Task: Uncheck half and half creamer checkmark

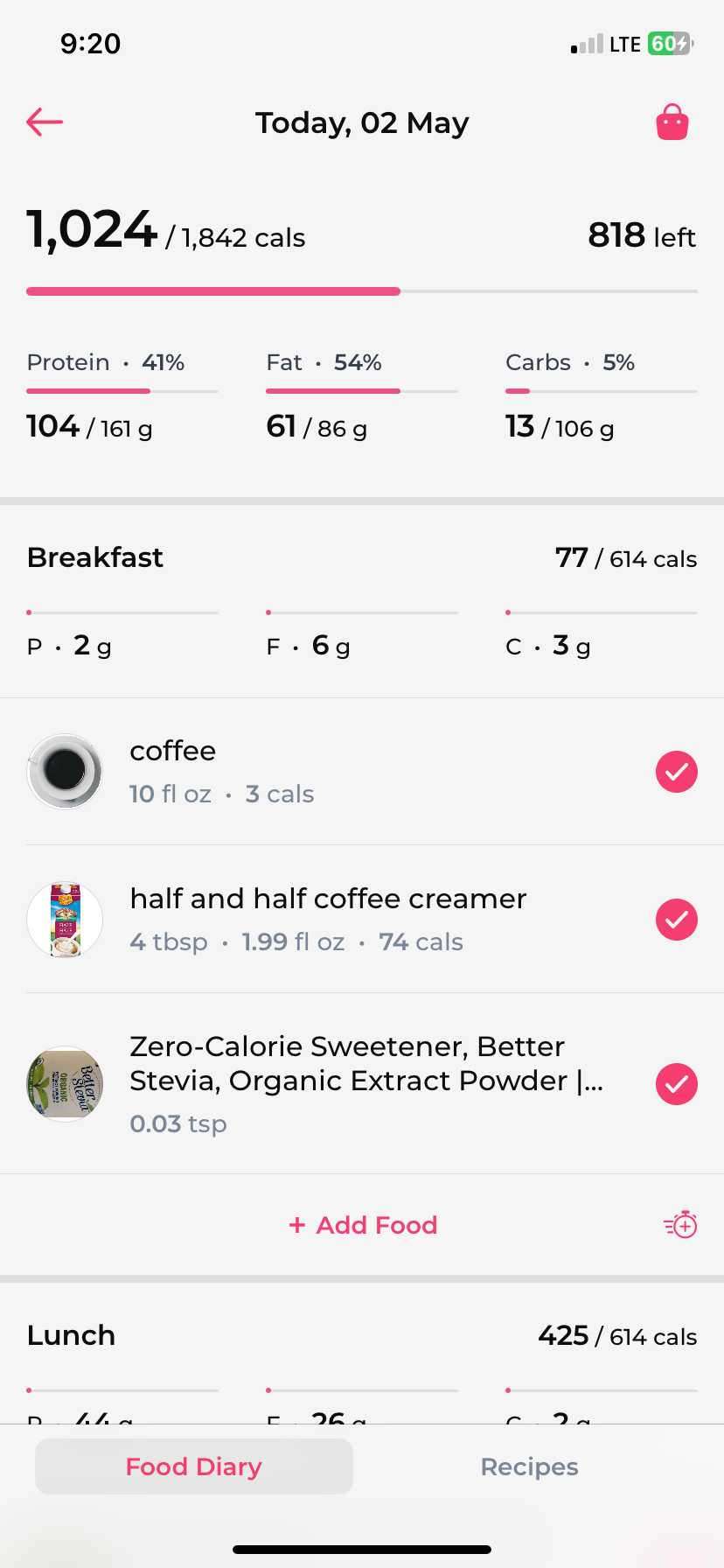Action: pos(677,920)
